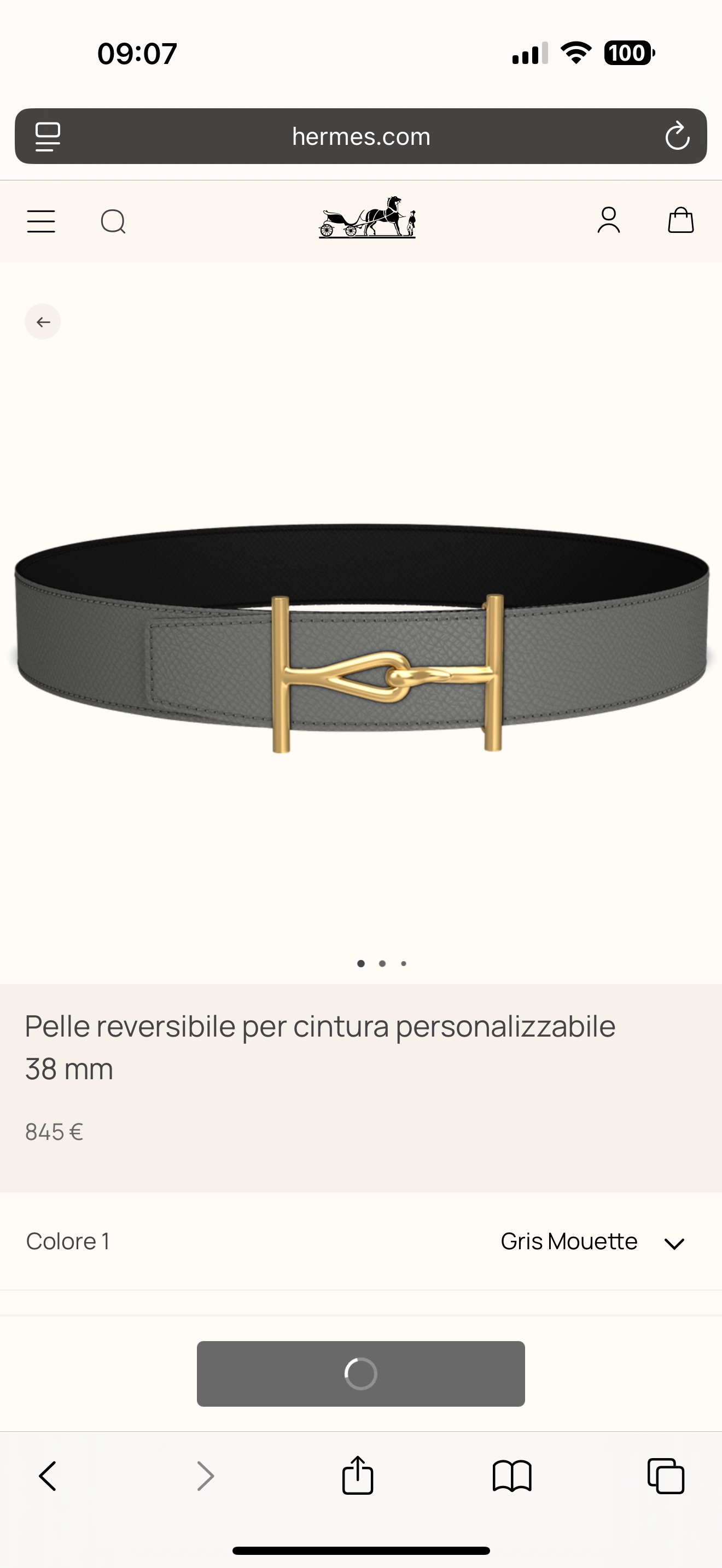Tap the back arrow above the belt image
The height and width of the screenshot is (1568, 722).
(x=43, y=321)
